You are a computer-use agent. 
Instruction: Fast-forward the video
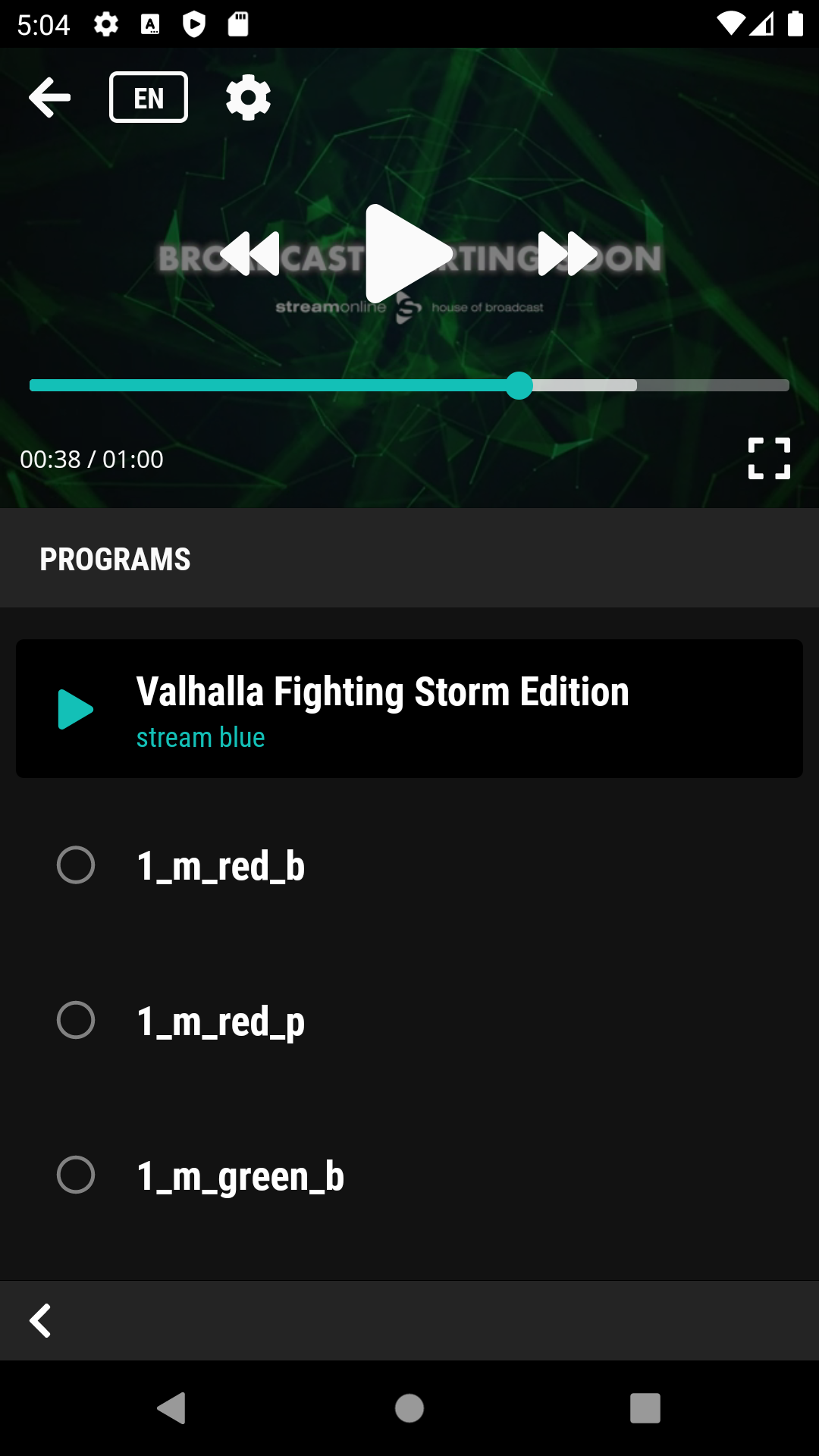(567, 254)
